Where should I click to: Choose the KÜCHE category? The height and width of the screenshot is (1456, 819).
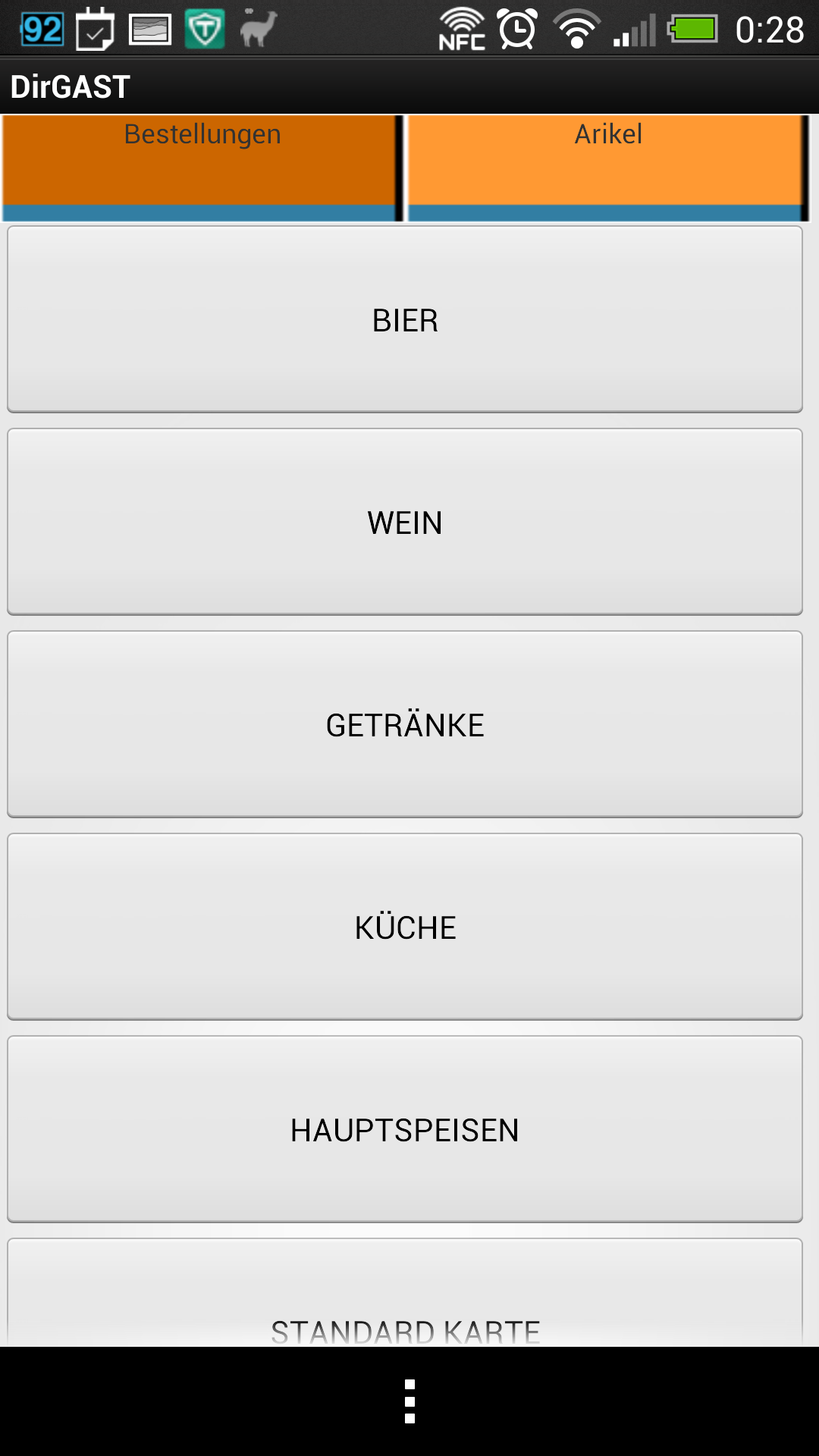point(405,927)
